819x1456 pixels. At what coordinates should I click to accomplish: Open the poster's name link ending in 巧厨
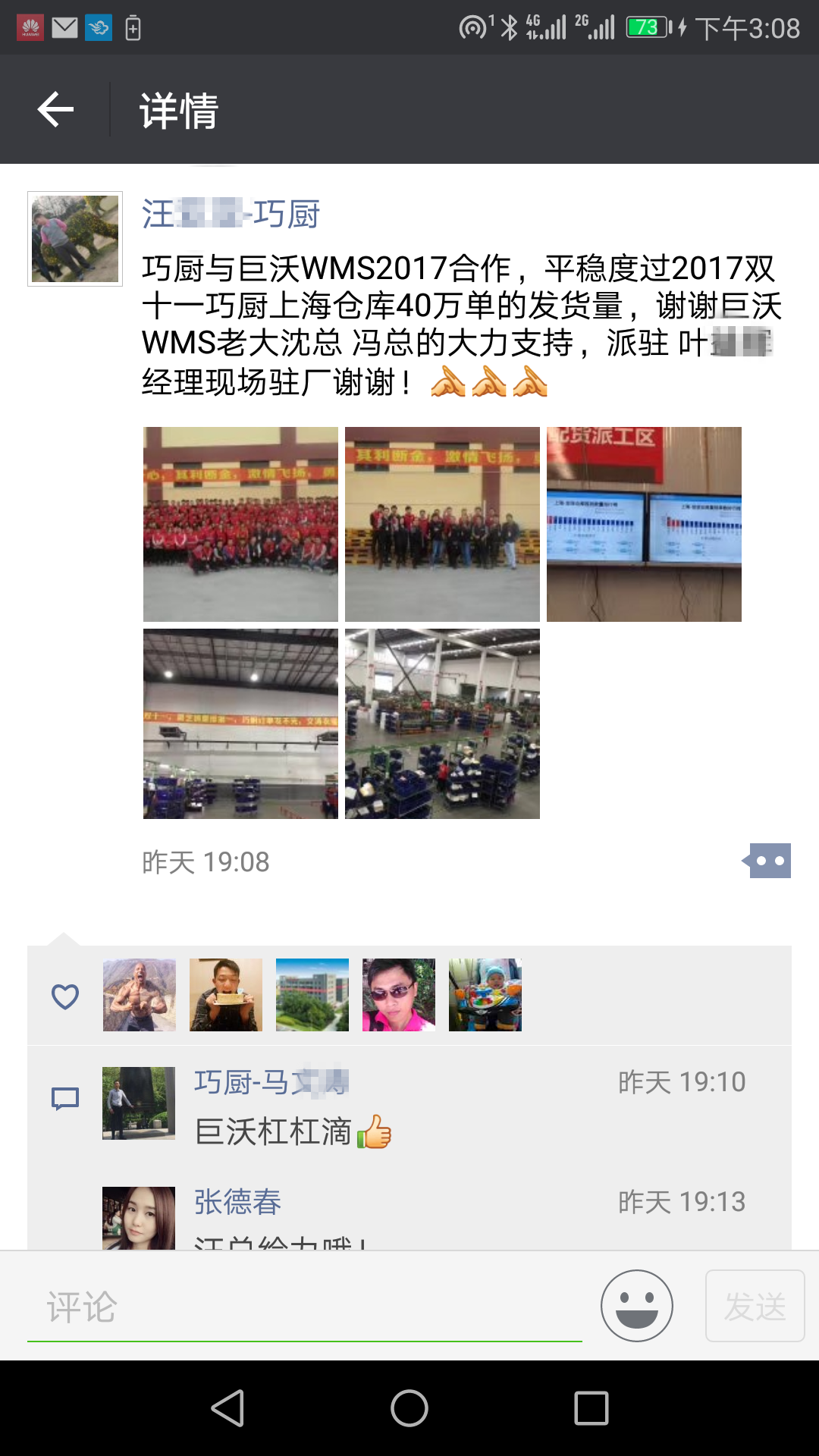click(231, 214)
